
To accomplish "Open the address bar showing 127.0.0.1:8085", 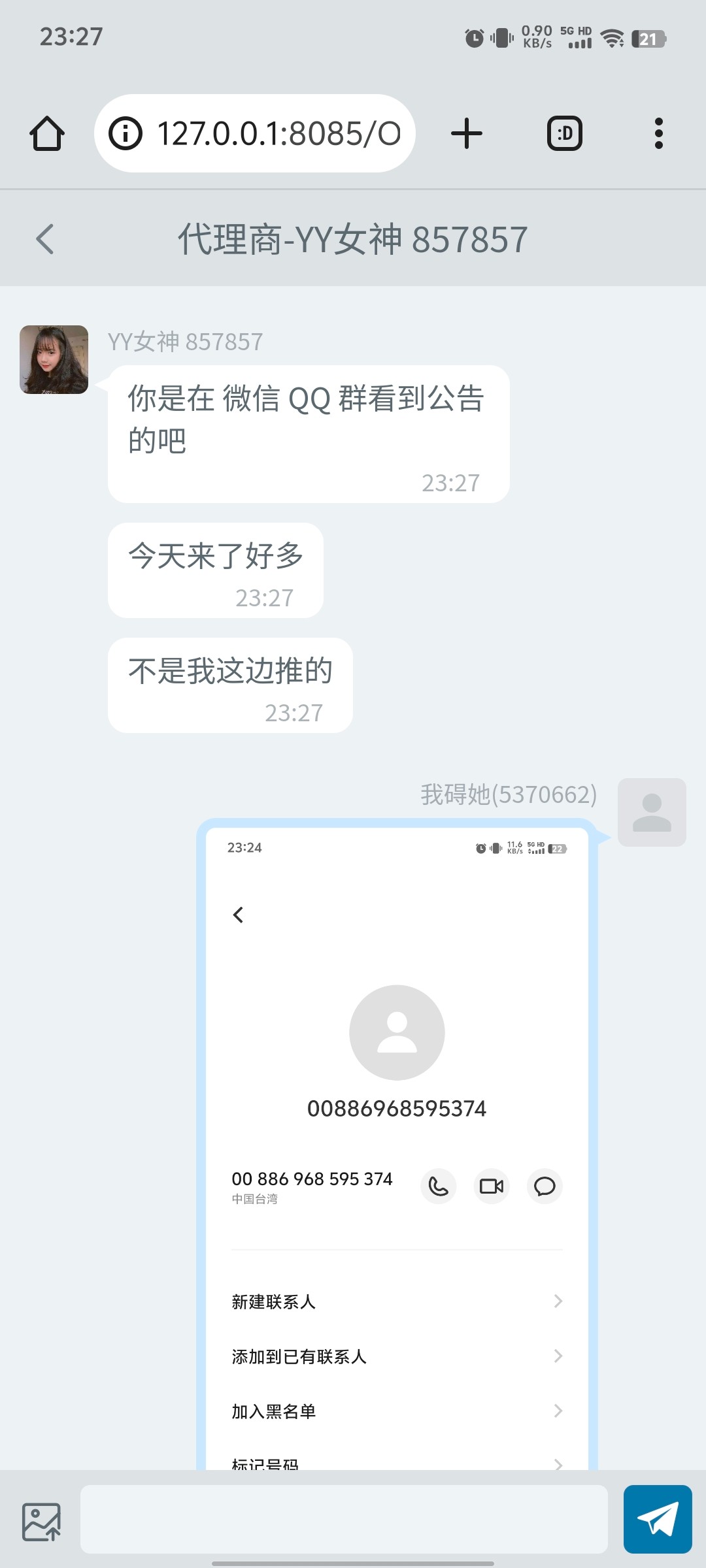I will click(255, 134).
